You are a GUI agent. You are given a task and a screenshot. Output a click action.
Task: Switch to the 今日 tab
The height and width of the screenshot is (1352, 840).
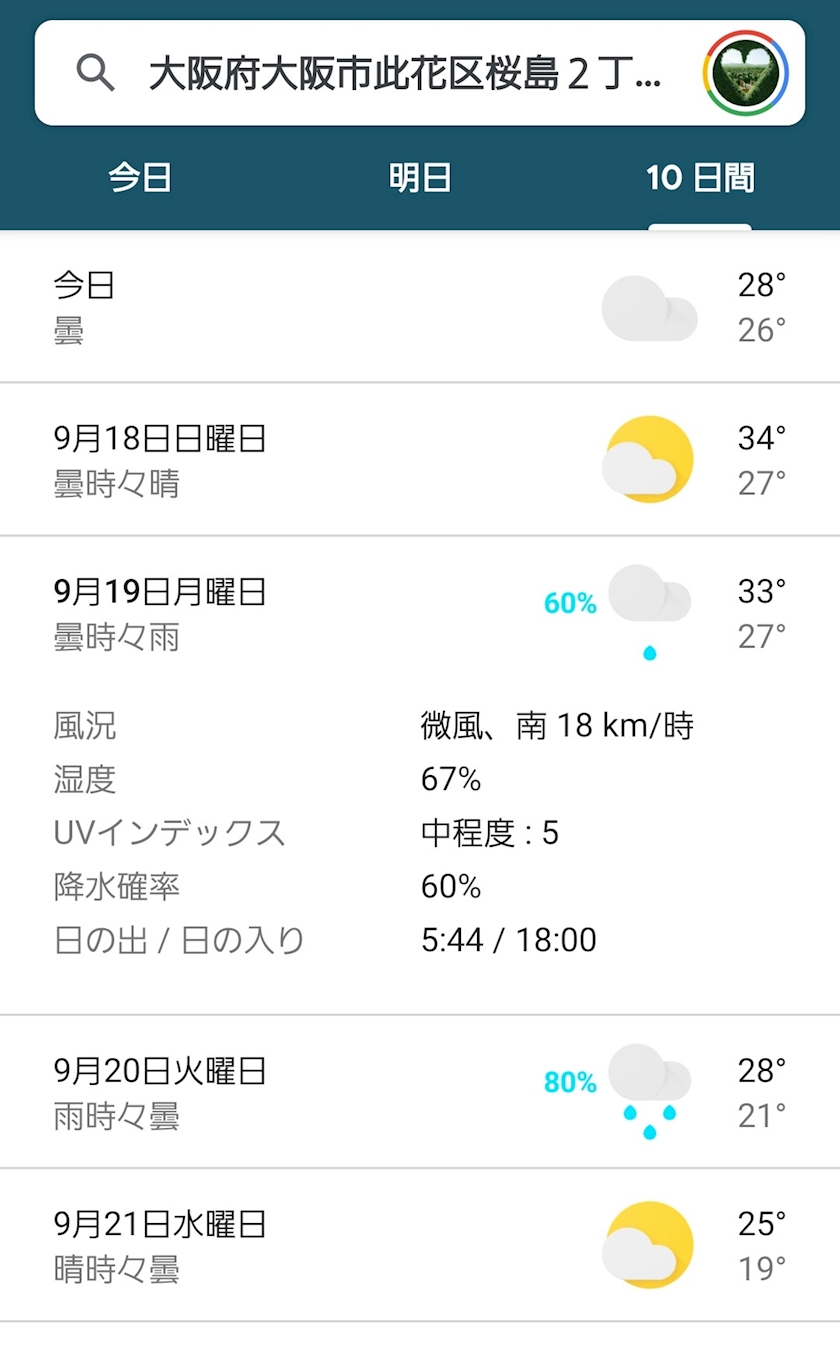point(140,178)
